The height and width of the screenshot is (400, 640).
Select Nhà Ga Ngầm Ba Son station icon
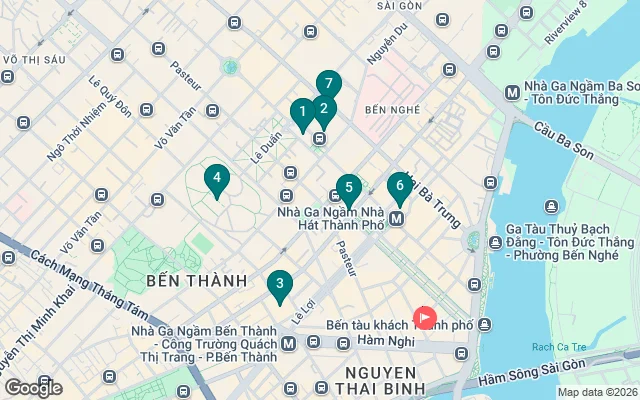click(511, 93)
